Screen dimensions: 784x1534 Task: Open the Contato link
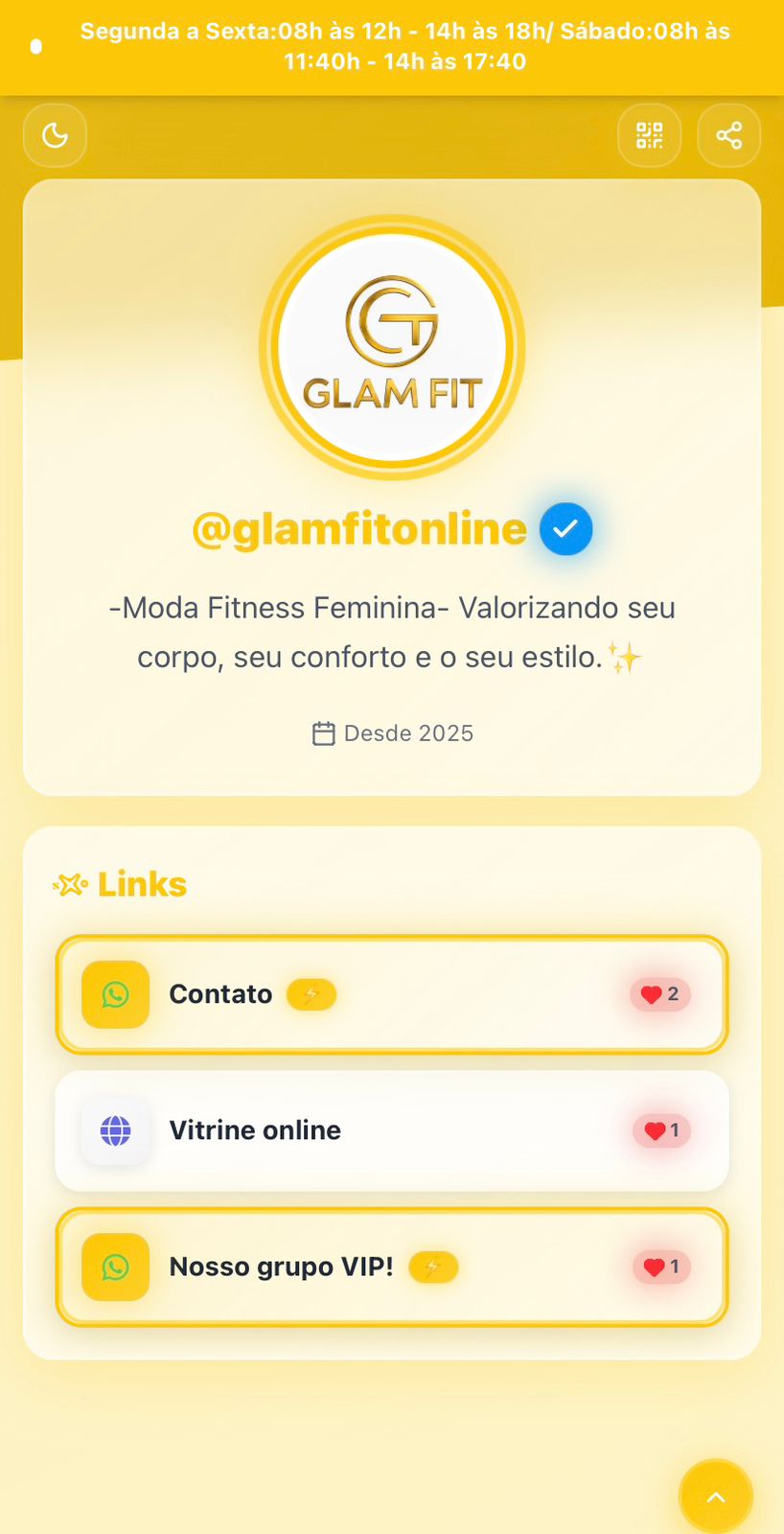coord(392,995)
